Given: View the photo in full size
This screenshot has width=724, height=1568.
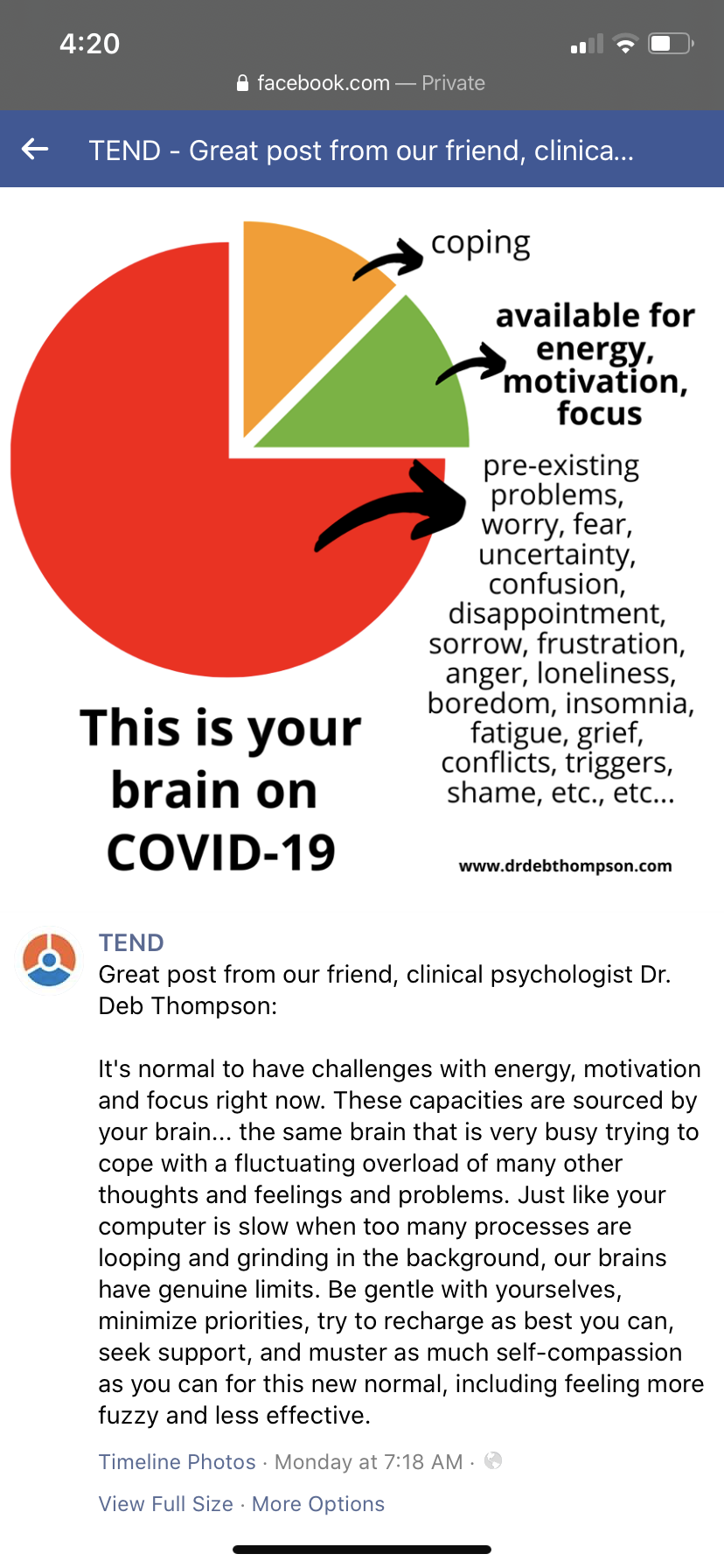Looking at the screenshot, I should (165, 1503).
